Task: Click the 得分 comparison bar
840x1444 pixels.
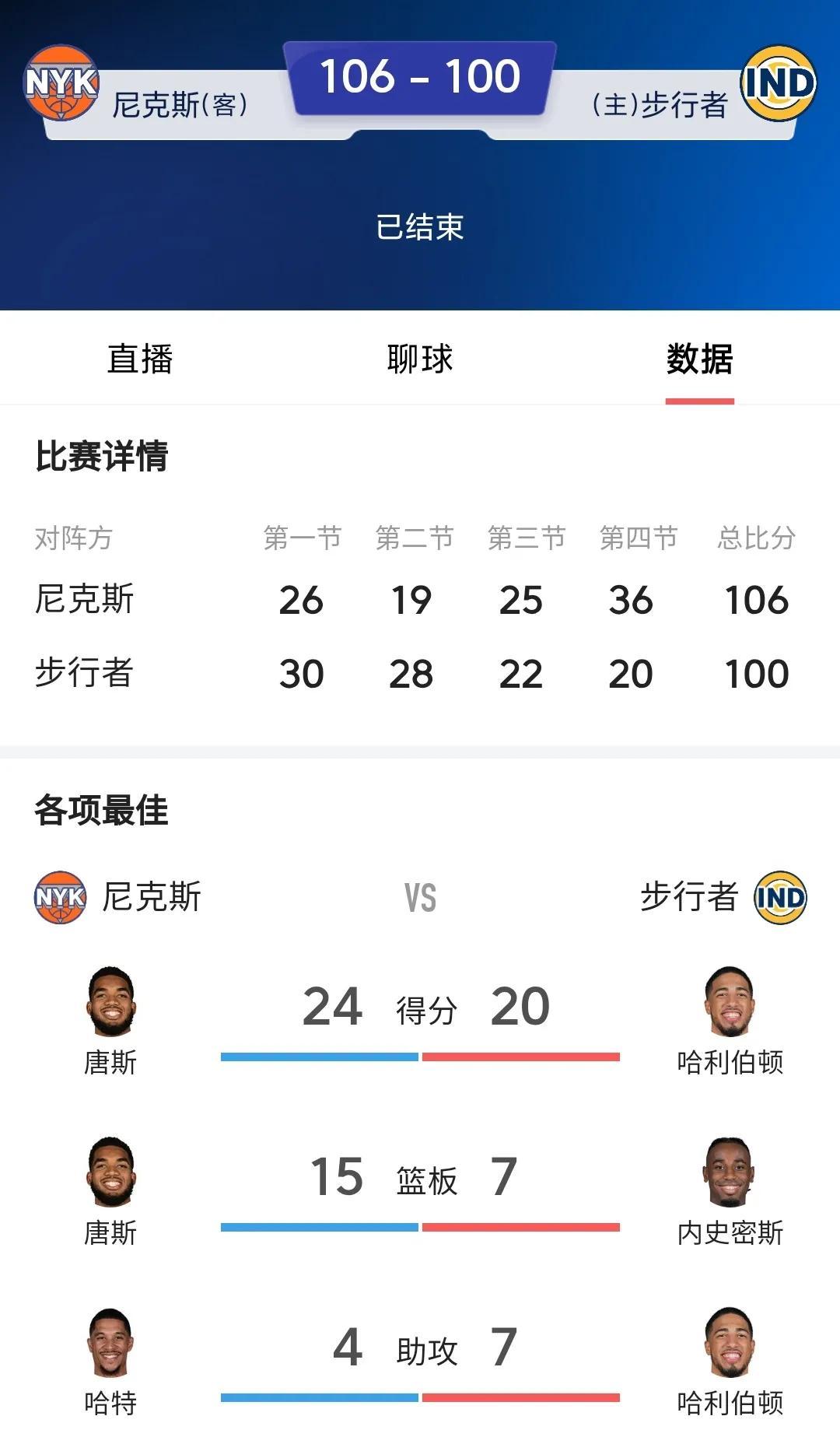Action: click(420, 1056)
